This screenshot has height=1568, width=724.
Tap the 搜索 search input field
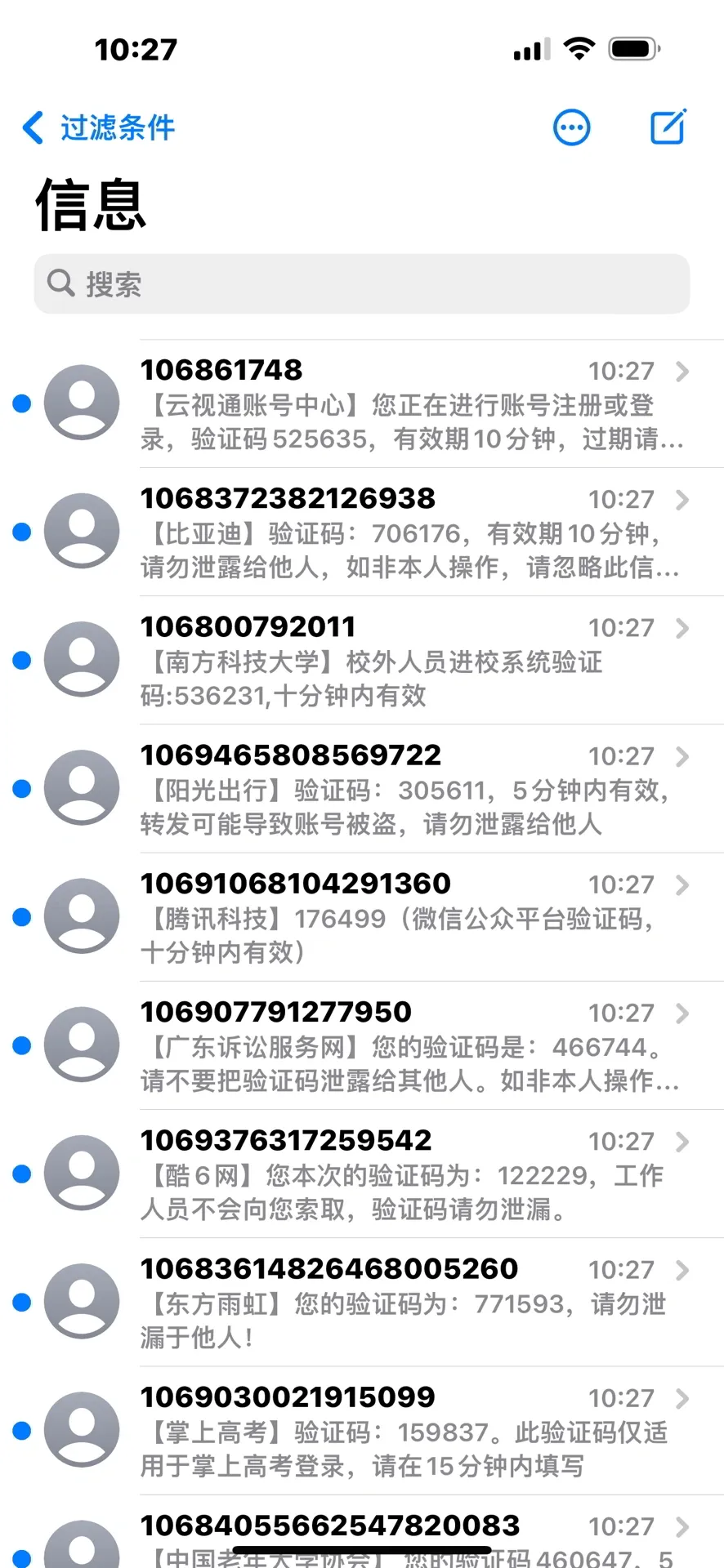pyautogui.click(x=362, y=284)
